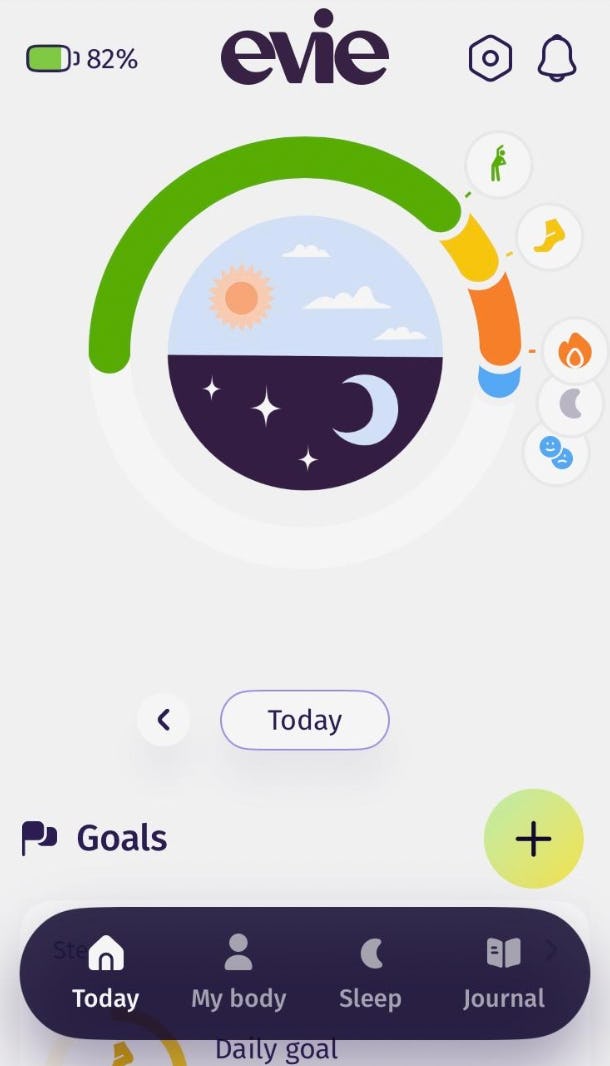
Task: Select the blue mood faces icon
Action: pos(556,452)
